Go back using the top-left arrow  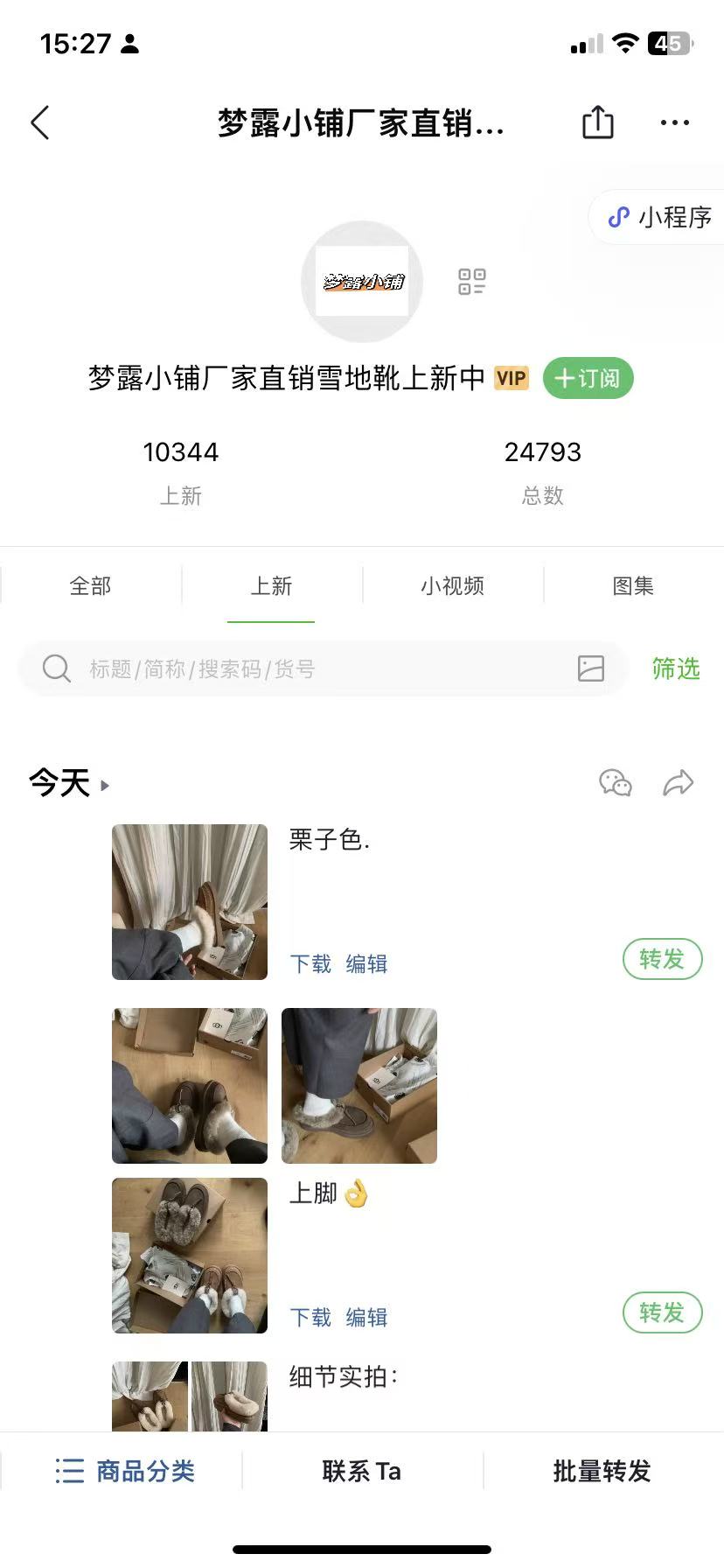[40, 122]
